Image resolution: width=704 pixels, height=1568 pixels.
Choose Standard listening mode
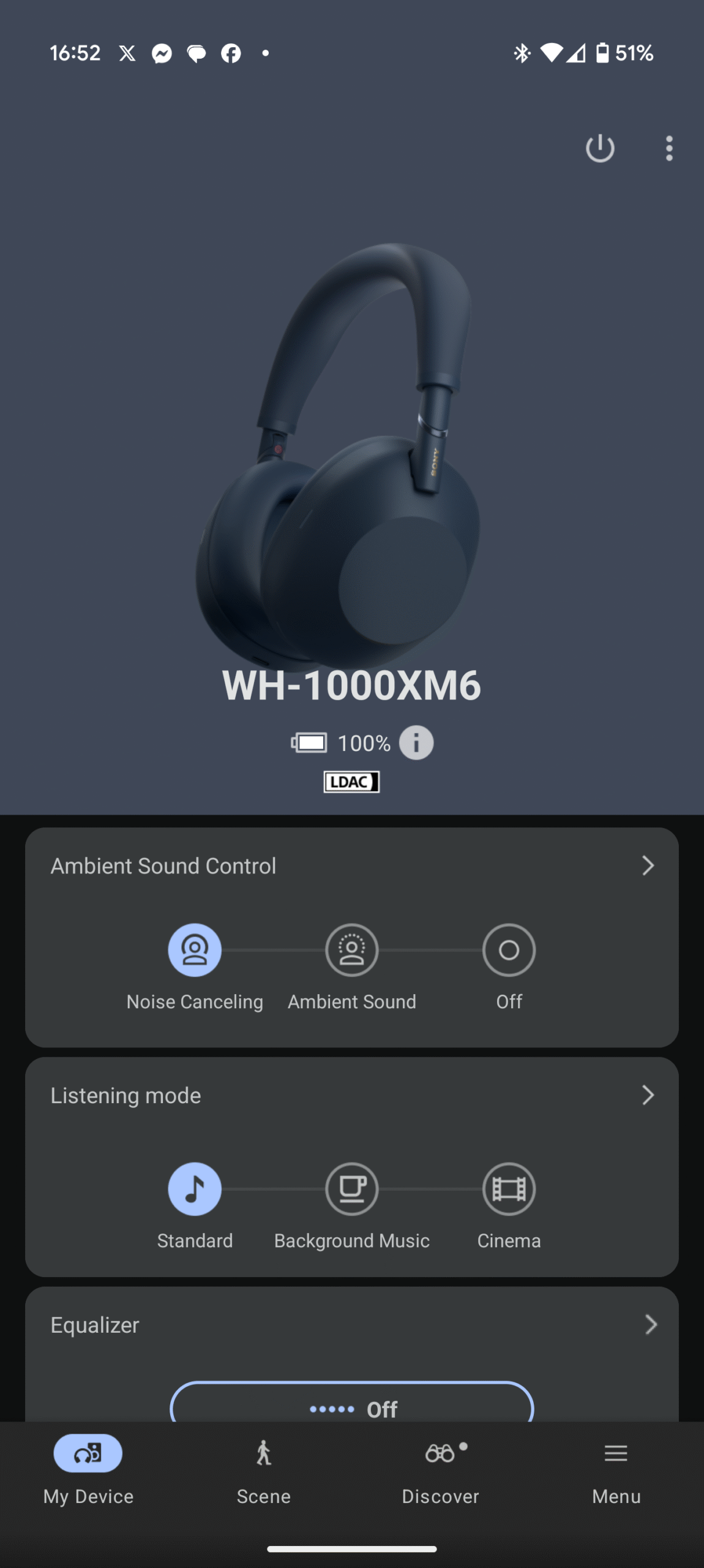click(195, 1189)
